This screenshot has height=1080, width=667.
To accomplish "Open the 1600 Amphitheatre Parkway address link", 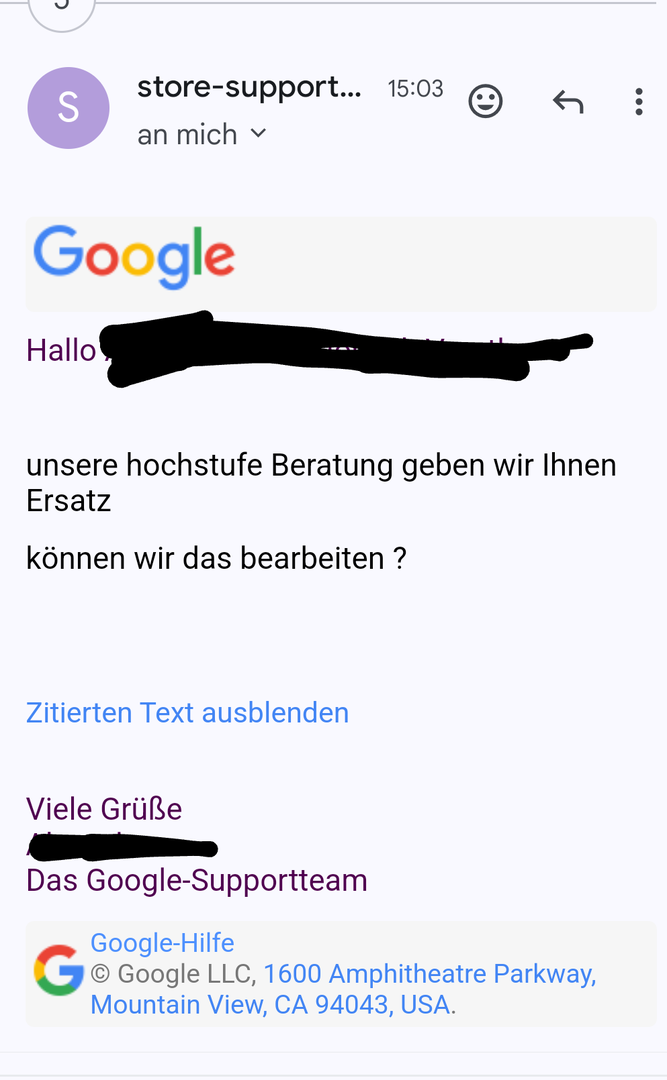I will (429, 973).
